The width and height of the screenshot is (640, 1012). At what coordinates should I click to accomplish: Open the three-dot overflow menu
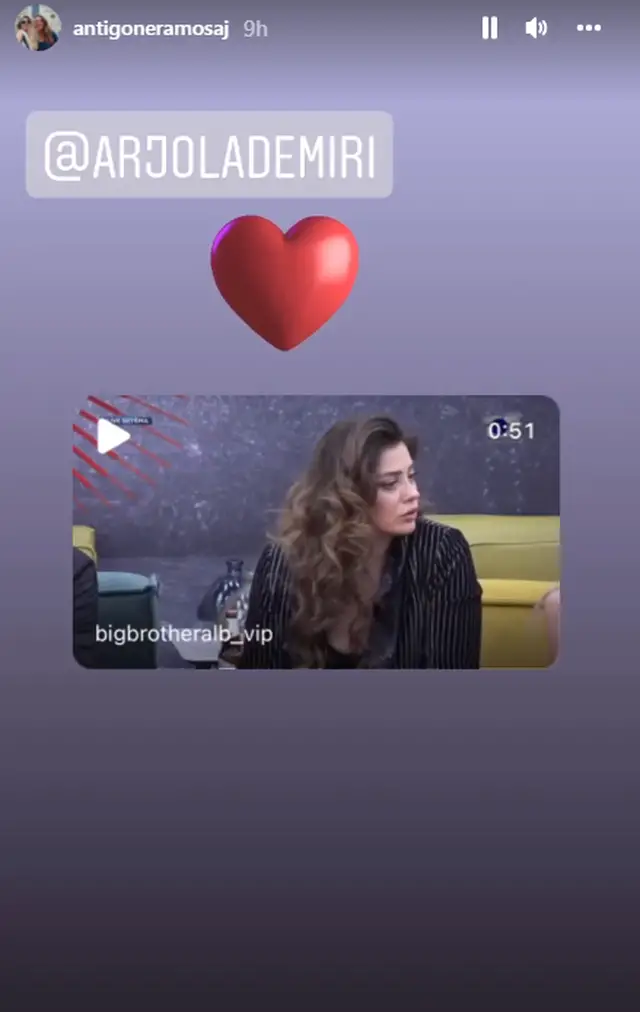589,28
